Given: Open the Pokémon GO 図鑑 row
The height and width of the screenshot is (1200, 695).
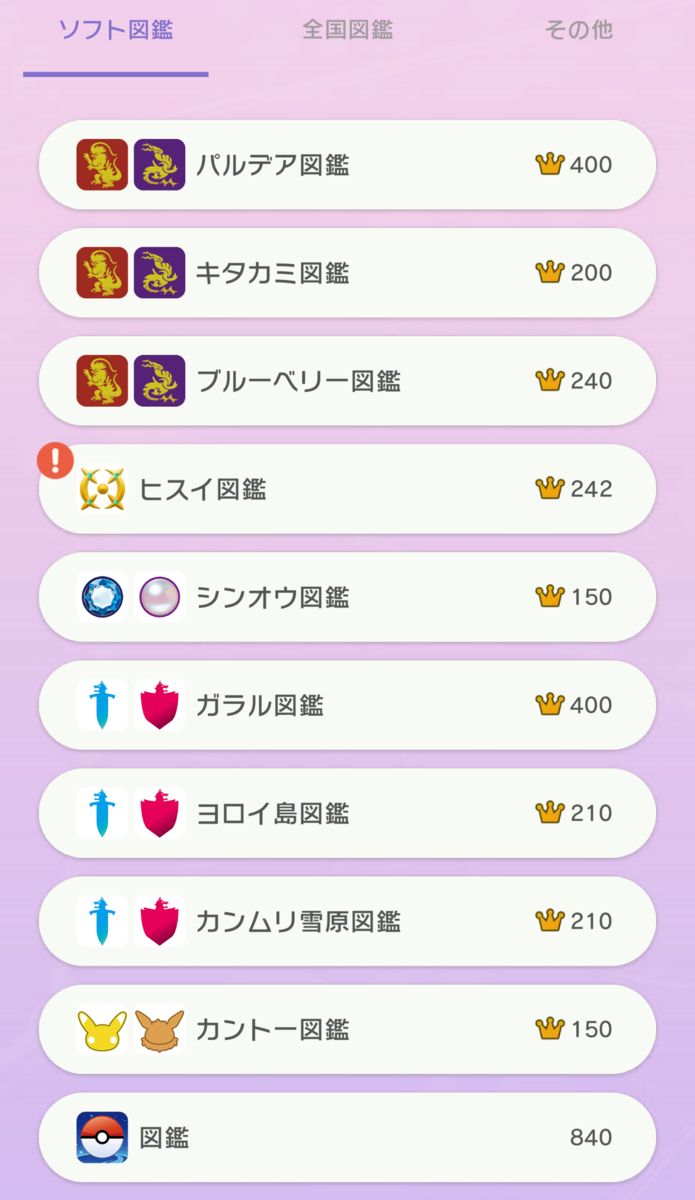Looking at the screenshot, I should [347, 1137].
